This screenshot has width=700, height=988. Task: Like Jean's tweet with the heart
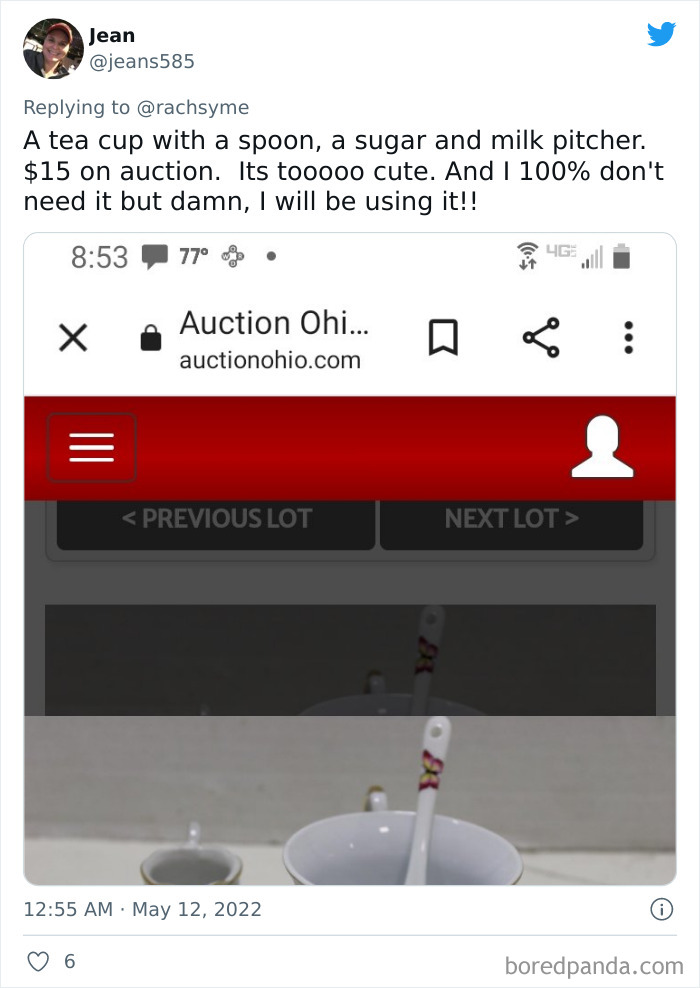pyautogui.click(x=38, y=962)
